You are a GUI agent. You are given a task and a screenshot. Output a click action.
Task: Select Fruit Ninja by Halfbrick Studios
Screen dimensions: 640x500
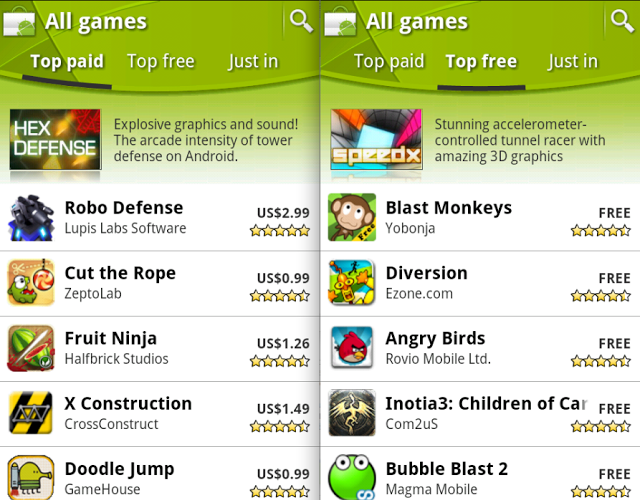160,348
